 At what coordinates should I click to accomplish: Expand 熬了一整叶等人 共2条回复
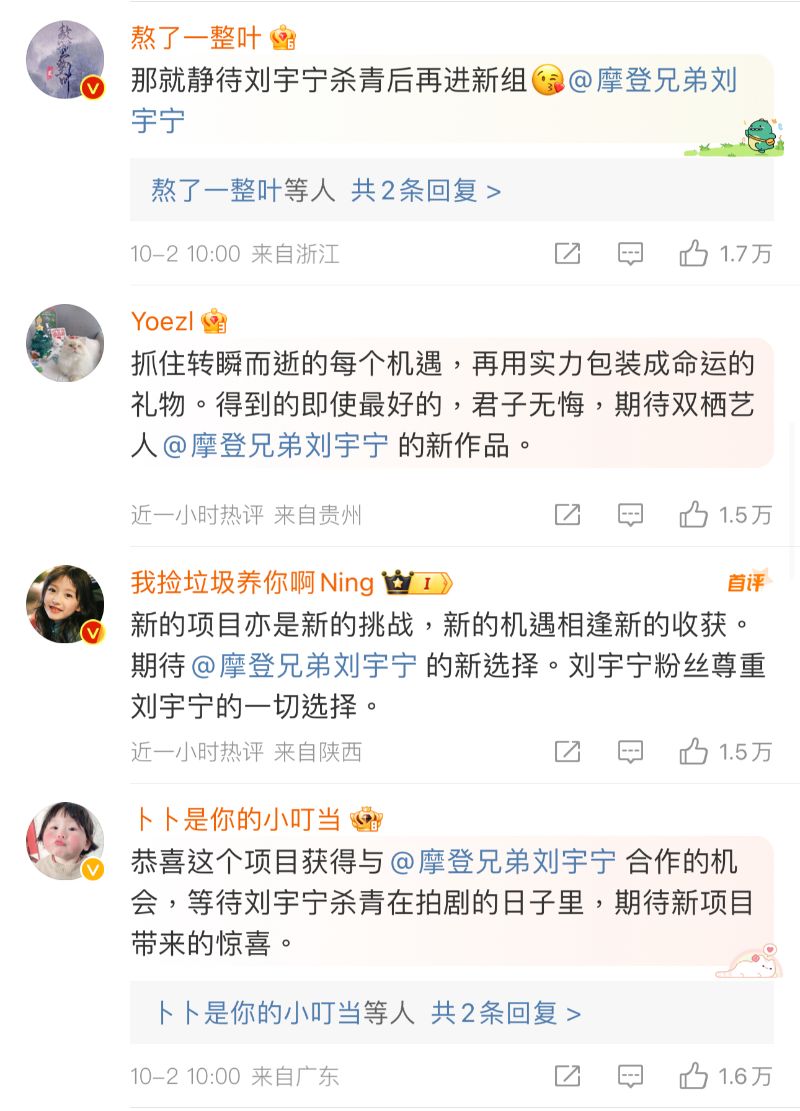(x=326, y=190)
